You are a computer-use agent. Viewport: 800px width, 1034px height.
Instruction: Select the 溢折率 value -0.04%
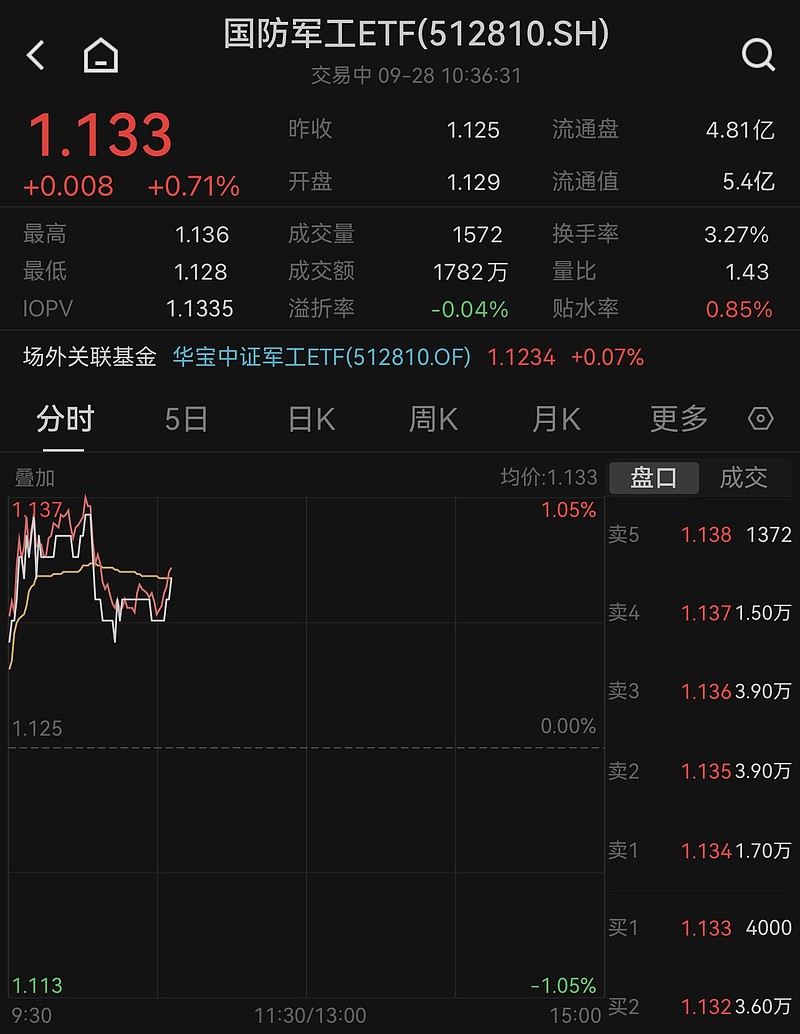tap(471, 310)
